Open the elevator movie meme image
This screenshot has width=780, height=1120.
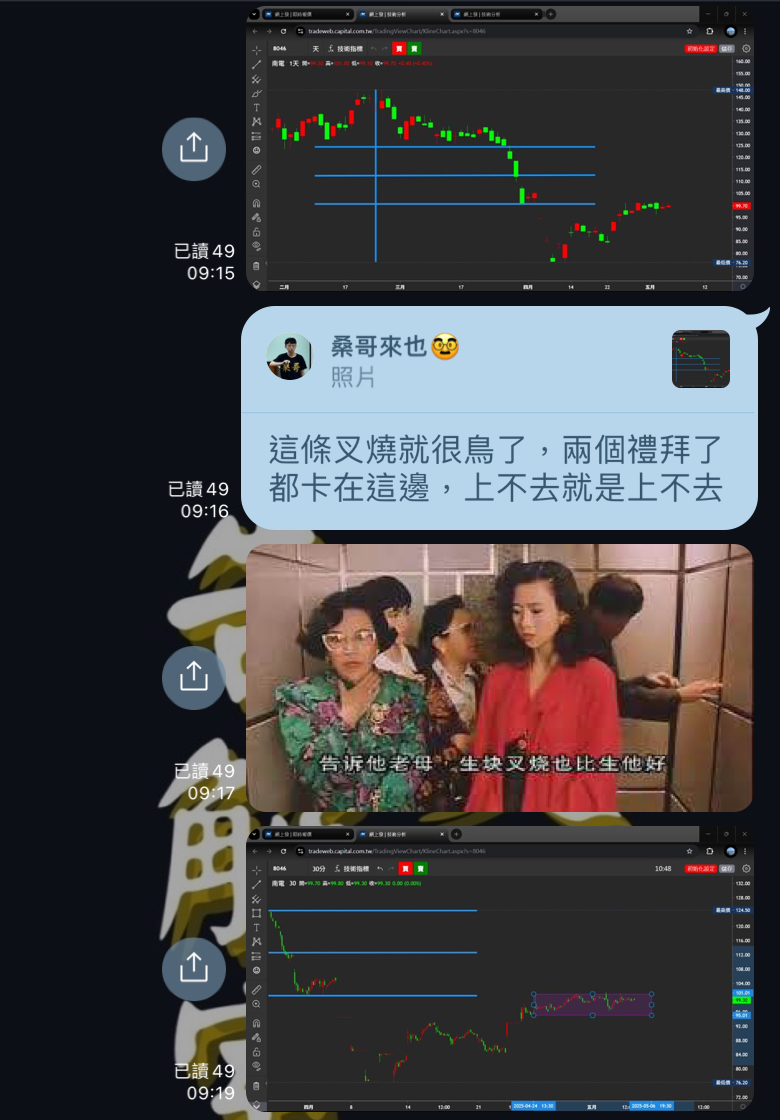coord(500,678)
